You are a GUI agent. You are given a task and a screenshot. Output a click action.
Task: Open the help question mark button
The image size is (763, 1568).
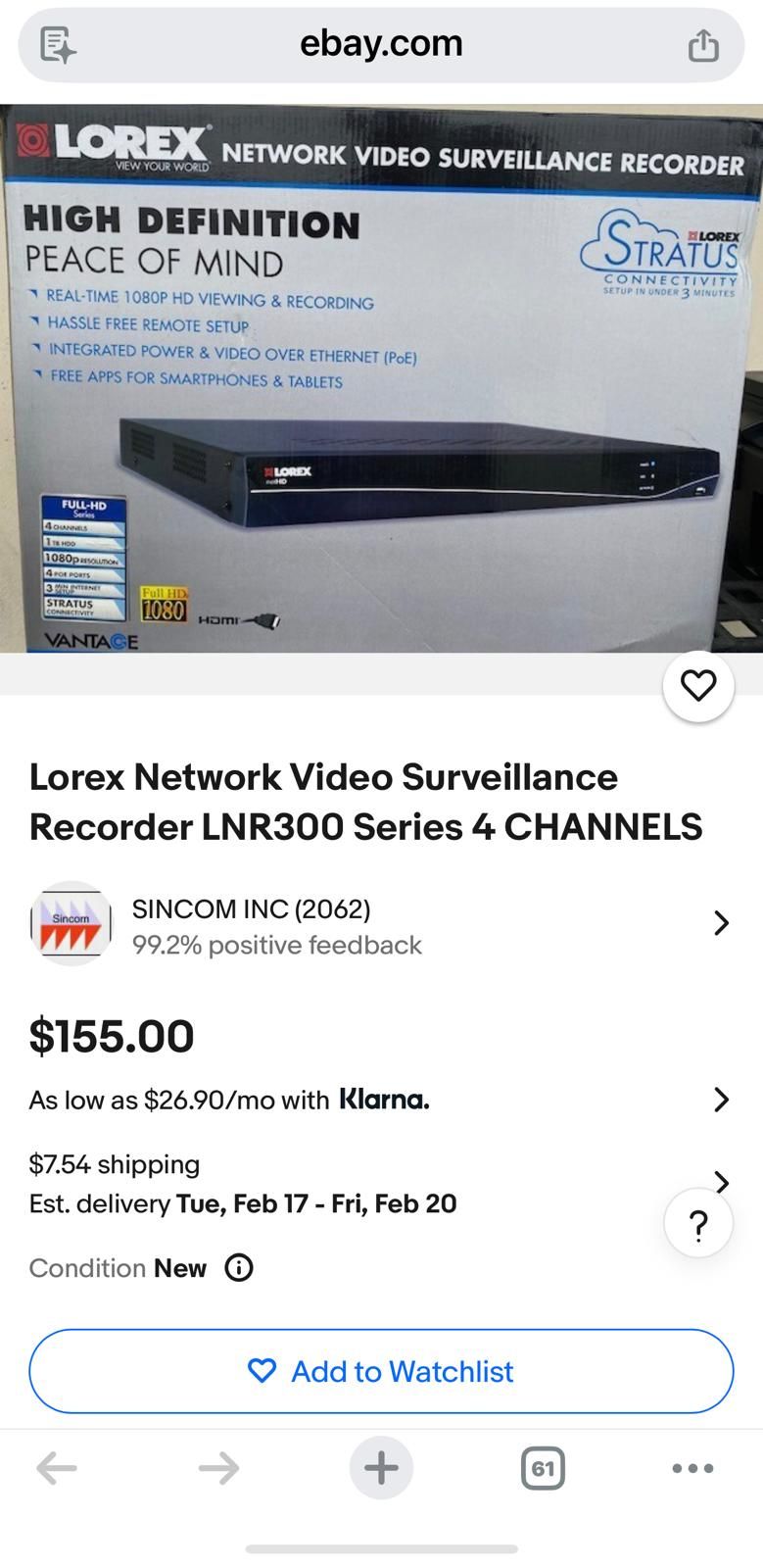click(698, 1224)
